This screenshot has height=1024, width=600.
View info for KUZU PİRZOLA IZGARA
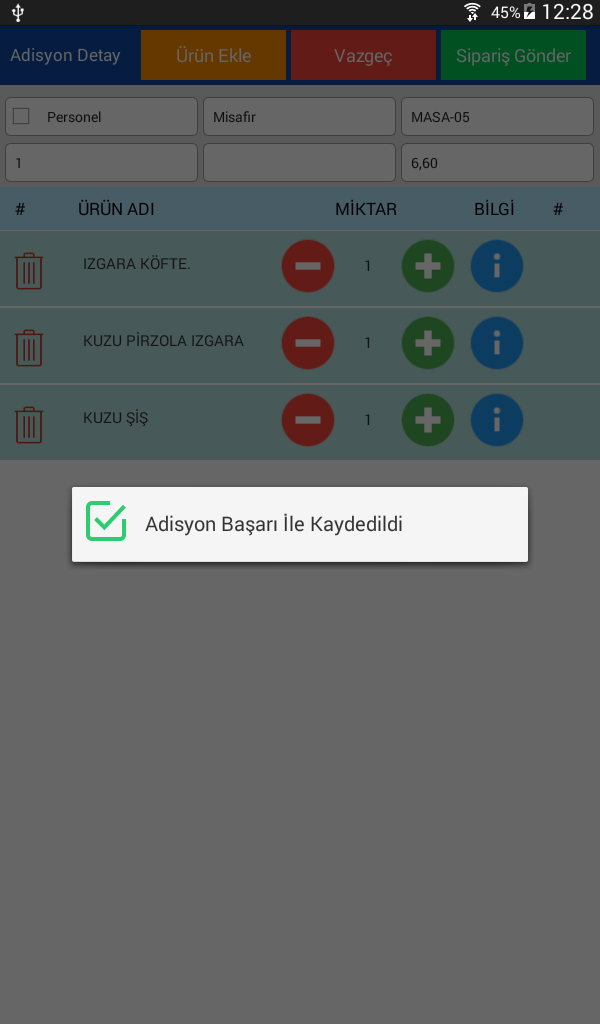[x=497, y=343]
